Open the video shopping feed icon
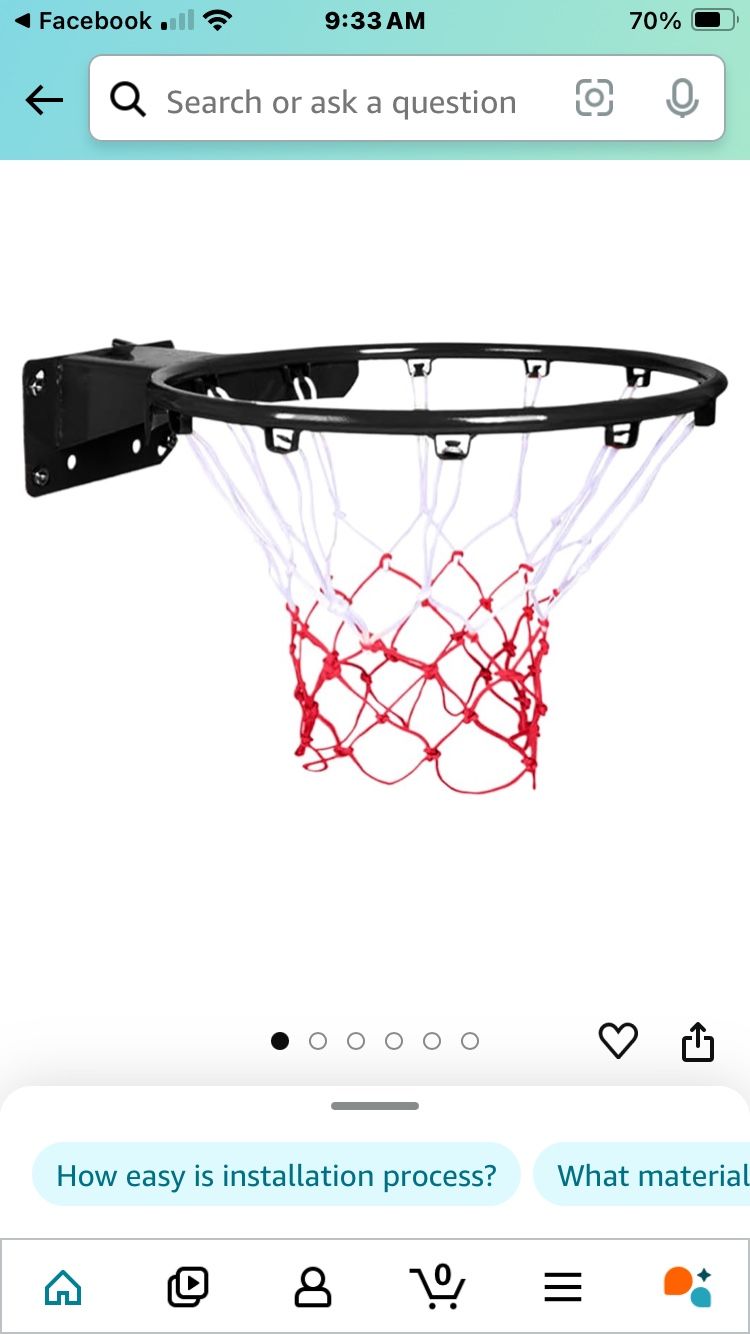This screenshot has height=1334, width=750. click(188, 1288)
